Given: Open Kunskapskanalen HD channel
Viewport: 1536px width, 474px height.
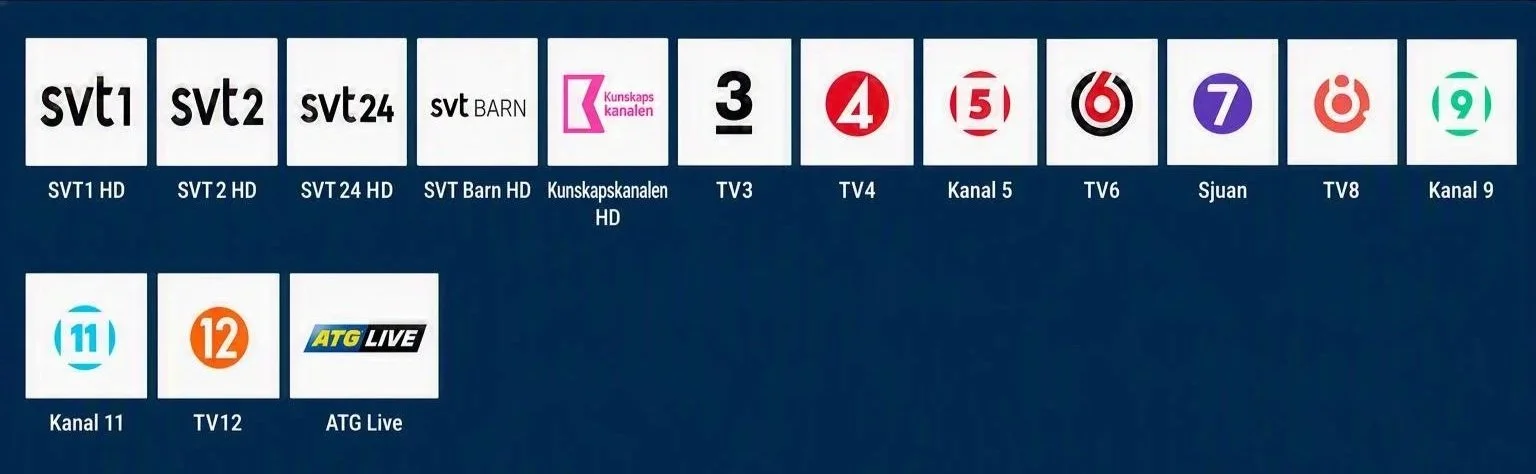Looking at the screenshot, I should pos(608,102).
